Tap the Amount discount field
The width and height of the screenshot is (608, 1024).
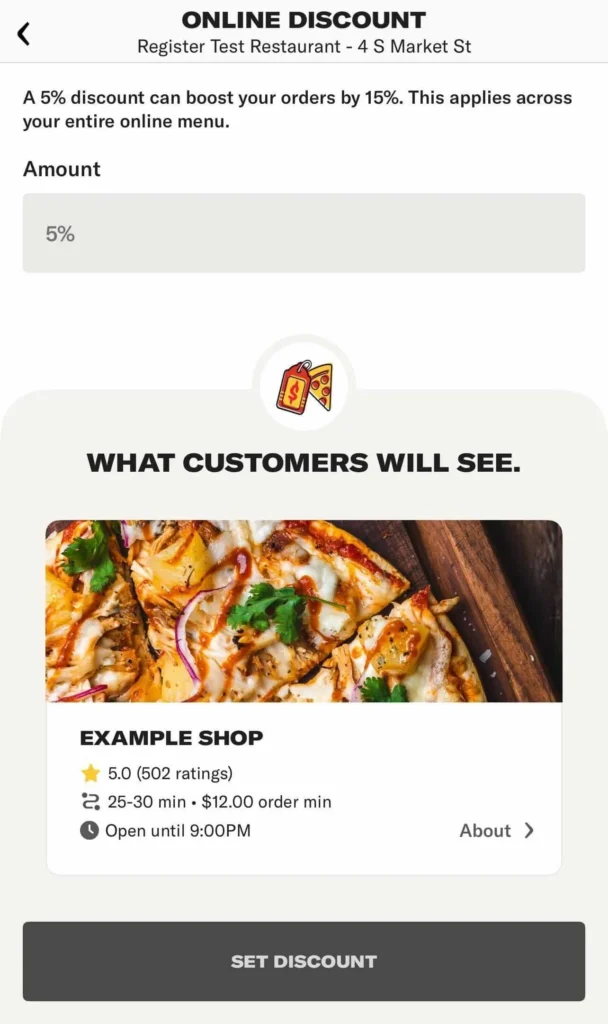(x=303, y=233)
